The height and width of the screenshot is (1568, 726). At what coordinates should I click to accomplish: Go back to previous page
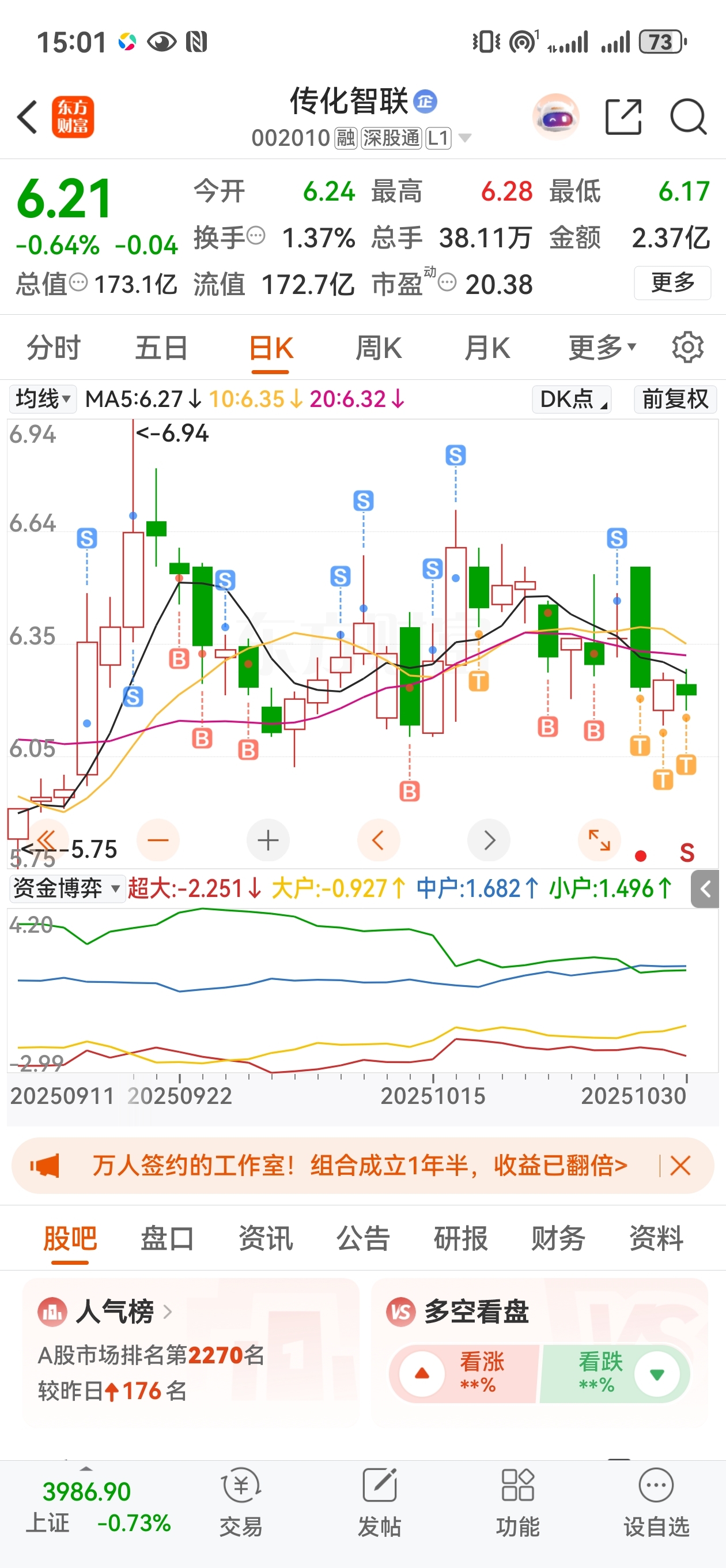point(28,117)
